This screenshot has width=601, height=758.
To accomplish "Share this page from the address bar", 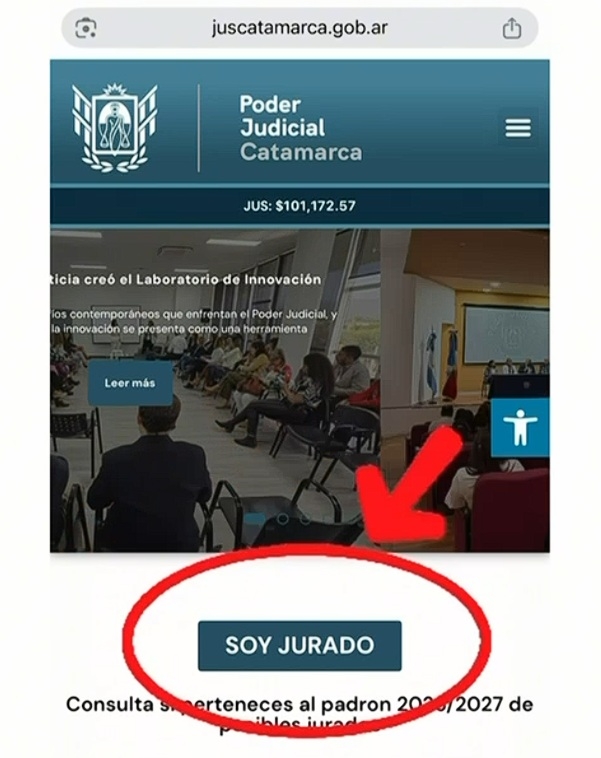I will [512, 28].
